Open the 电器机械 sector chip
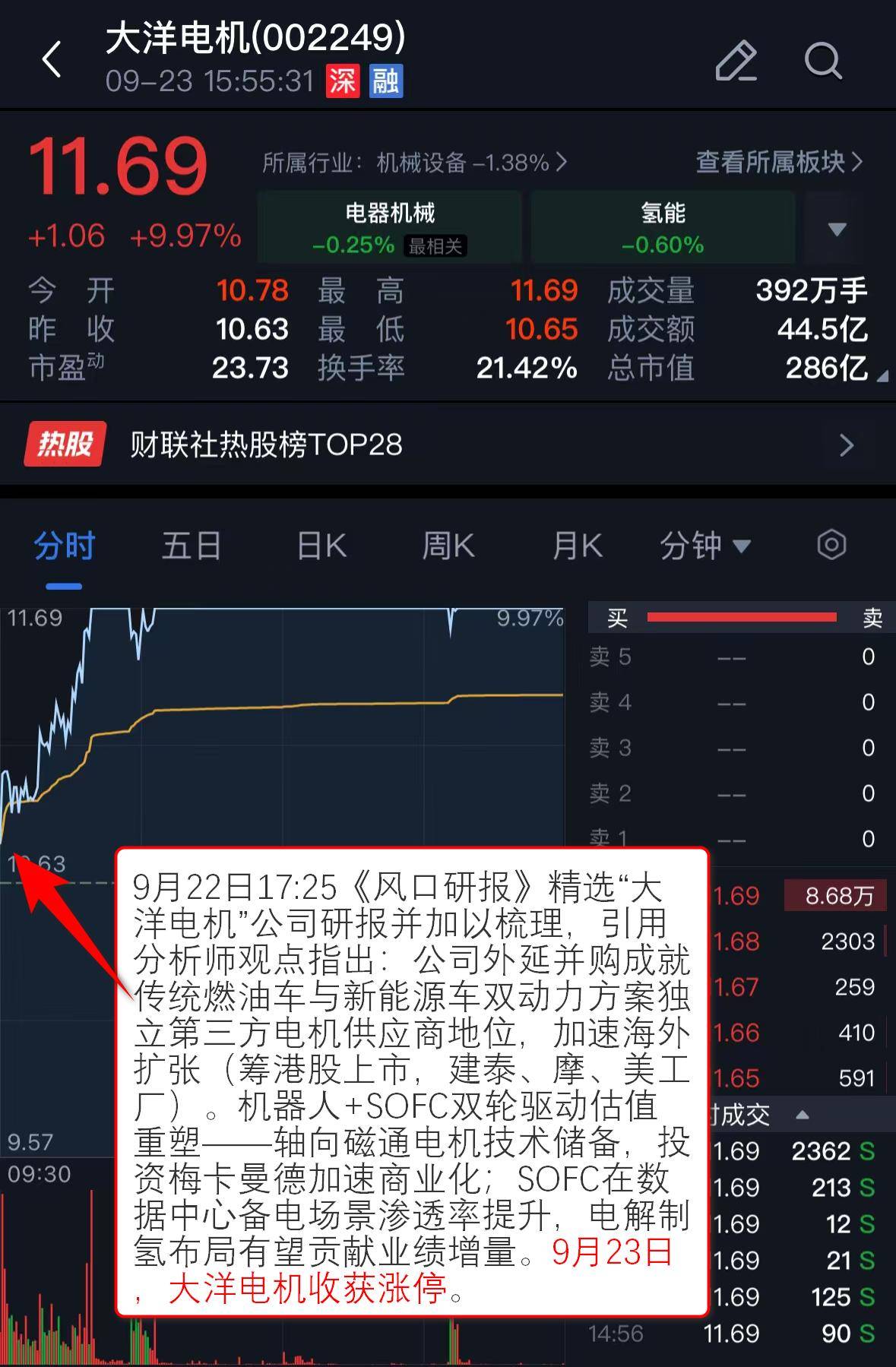 390,227
